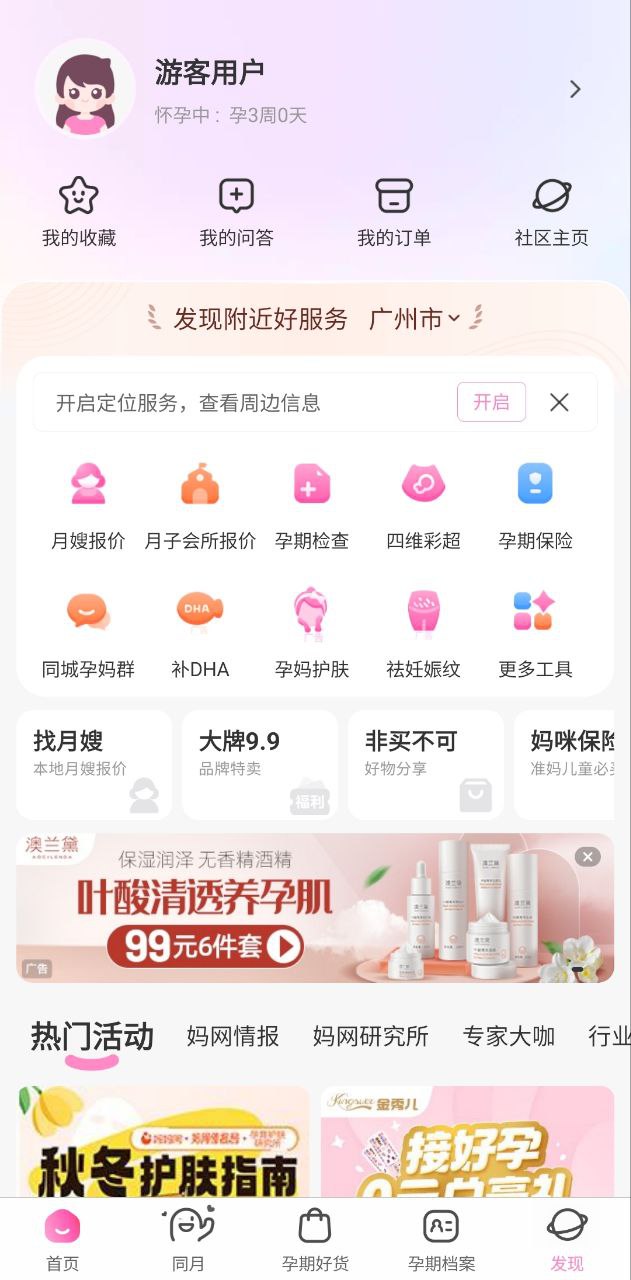Select 四维彩超 service

[x=423, y=505]
